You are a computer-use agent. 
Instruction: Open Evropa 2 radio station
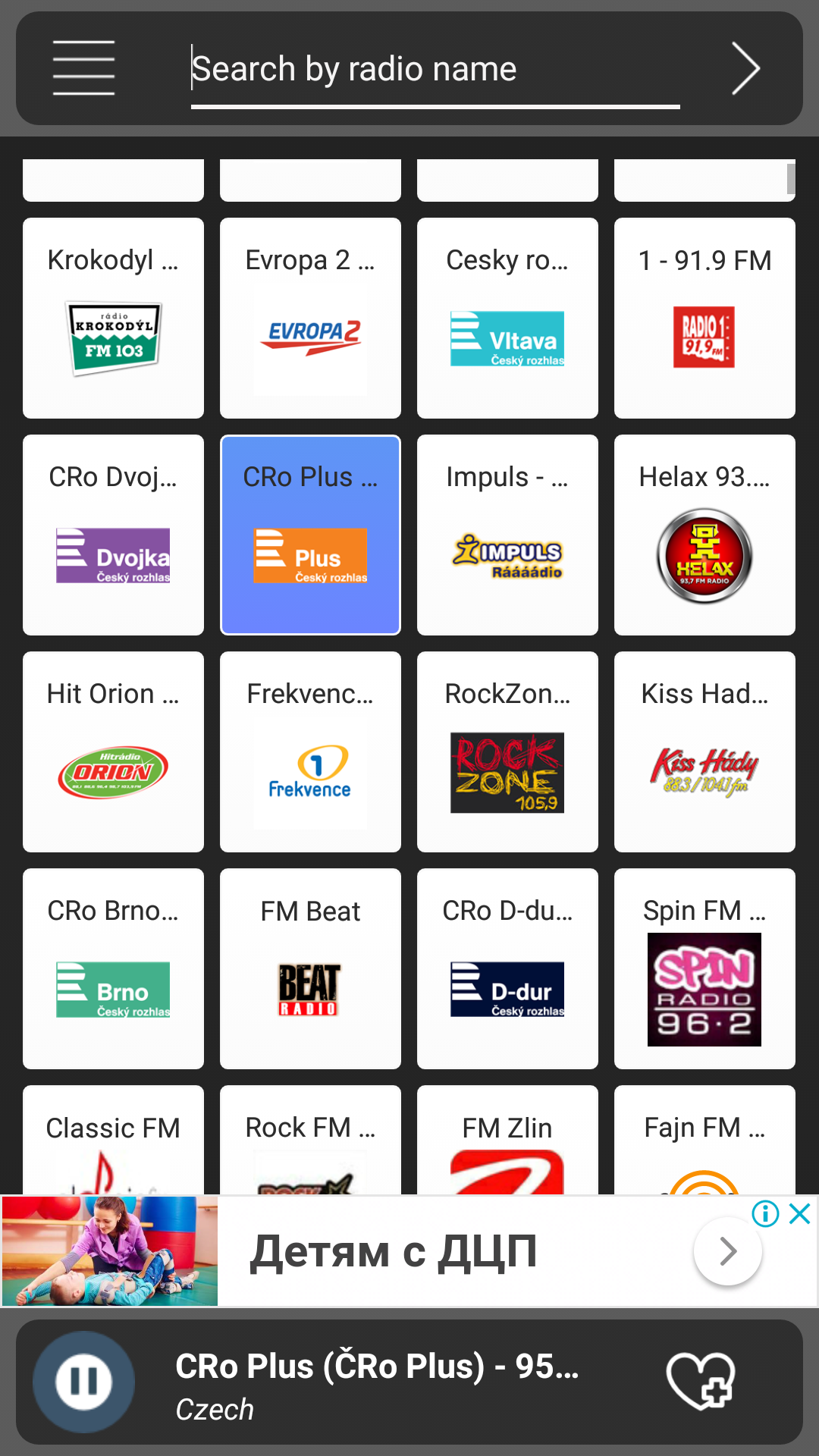coord(310,318)
